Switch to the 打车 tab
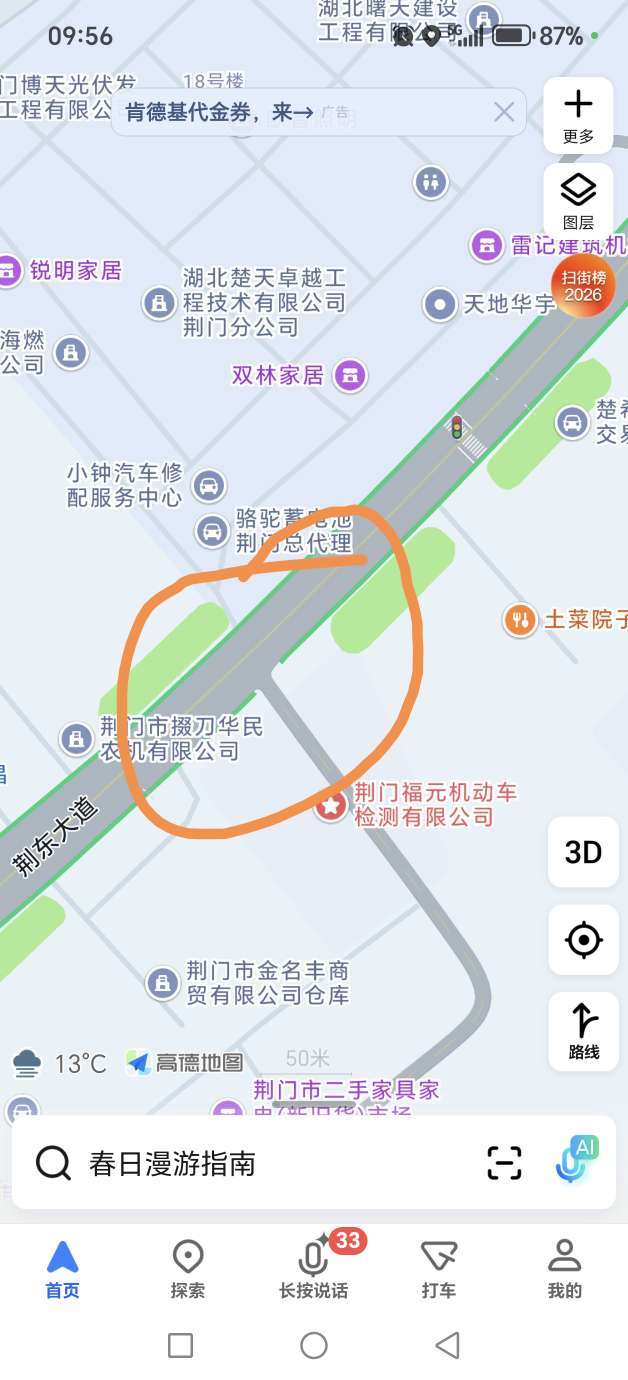 (439, 1268)
